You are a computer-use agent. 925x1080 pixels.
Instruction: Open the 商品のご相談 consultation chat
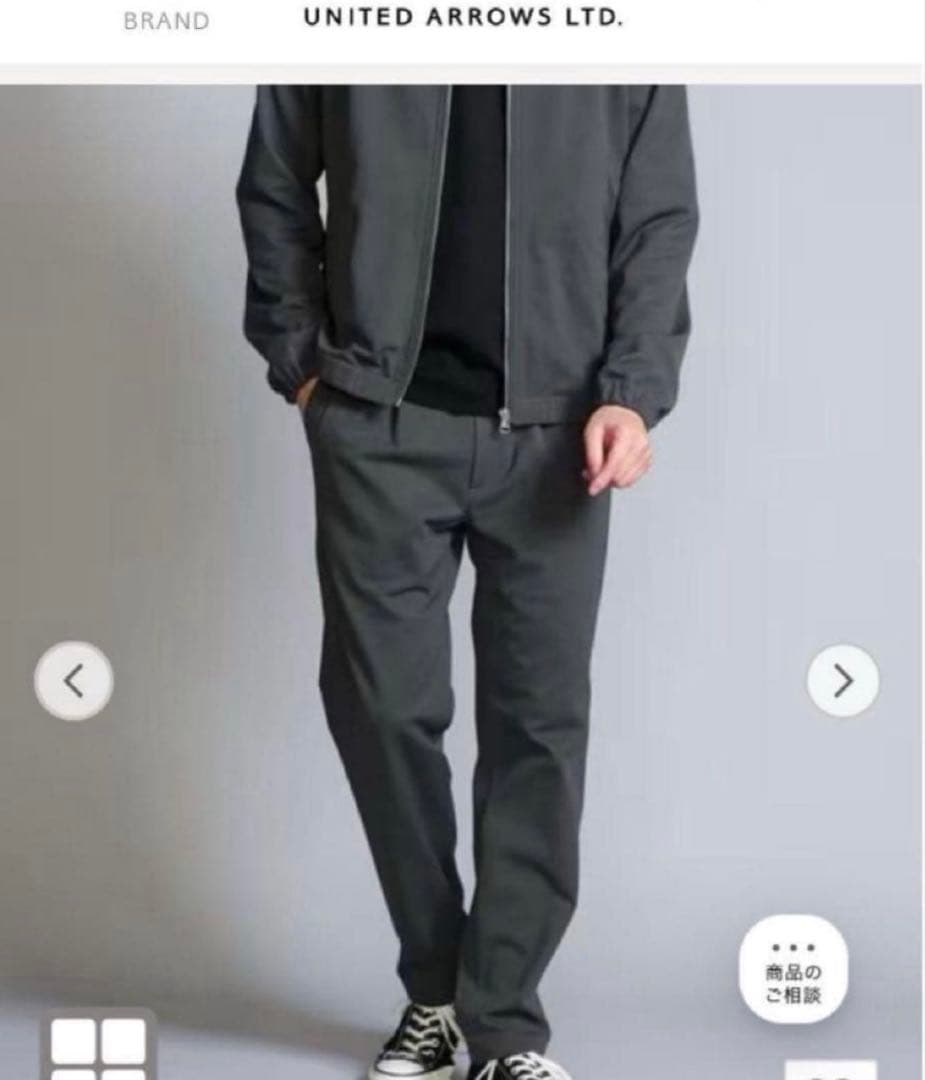point(793,968)
